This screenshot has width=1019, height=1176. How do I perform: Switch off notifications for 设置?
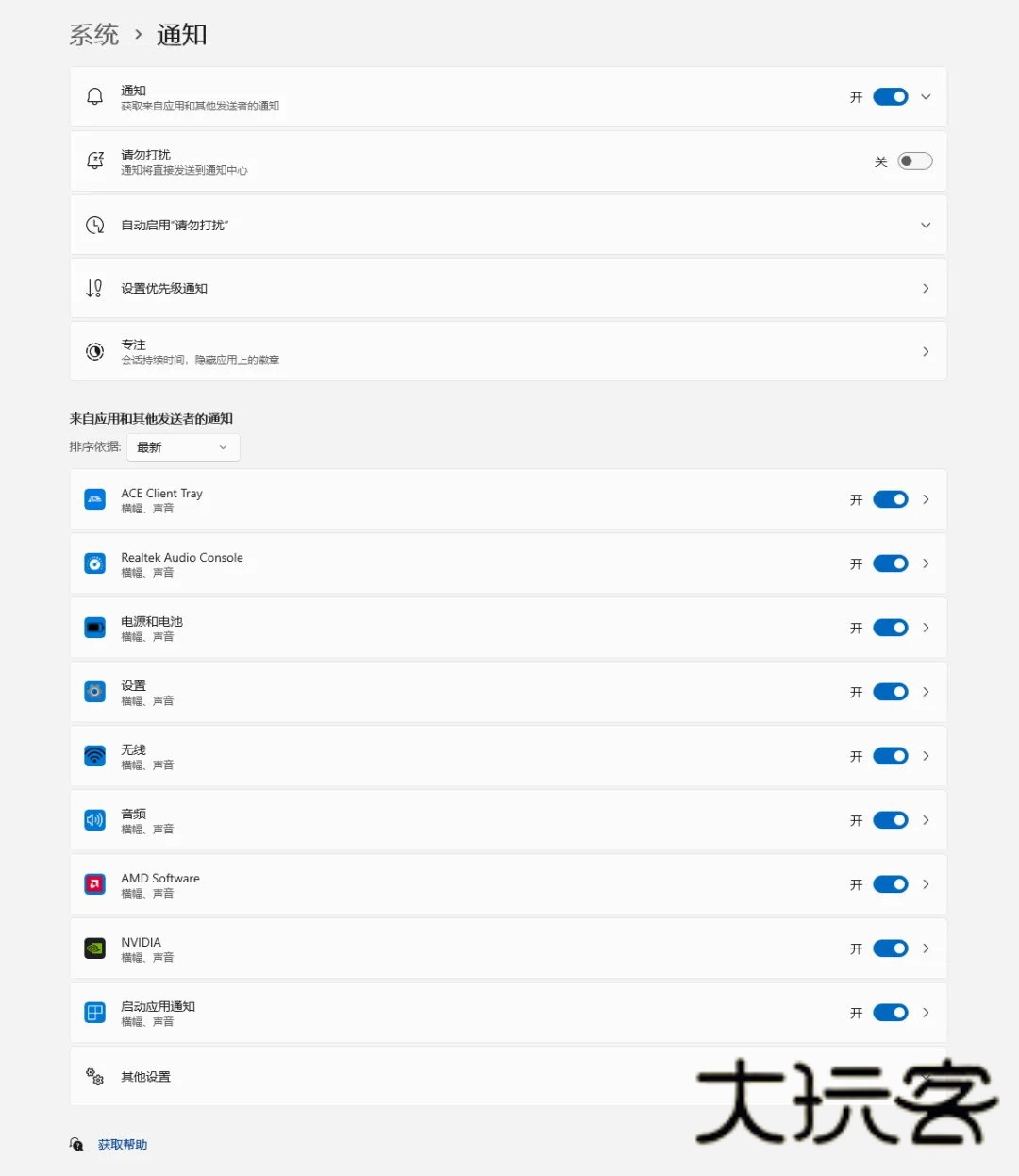(x=890, y=692)
